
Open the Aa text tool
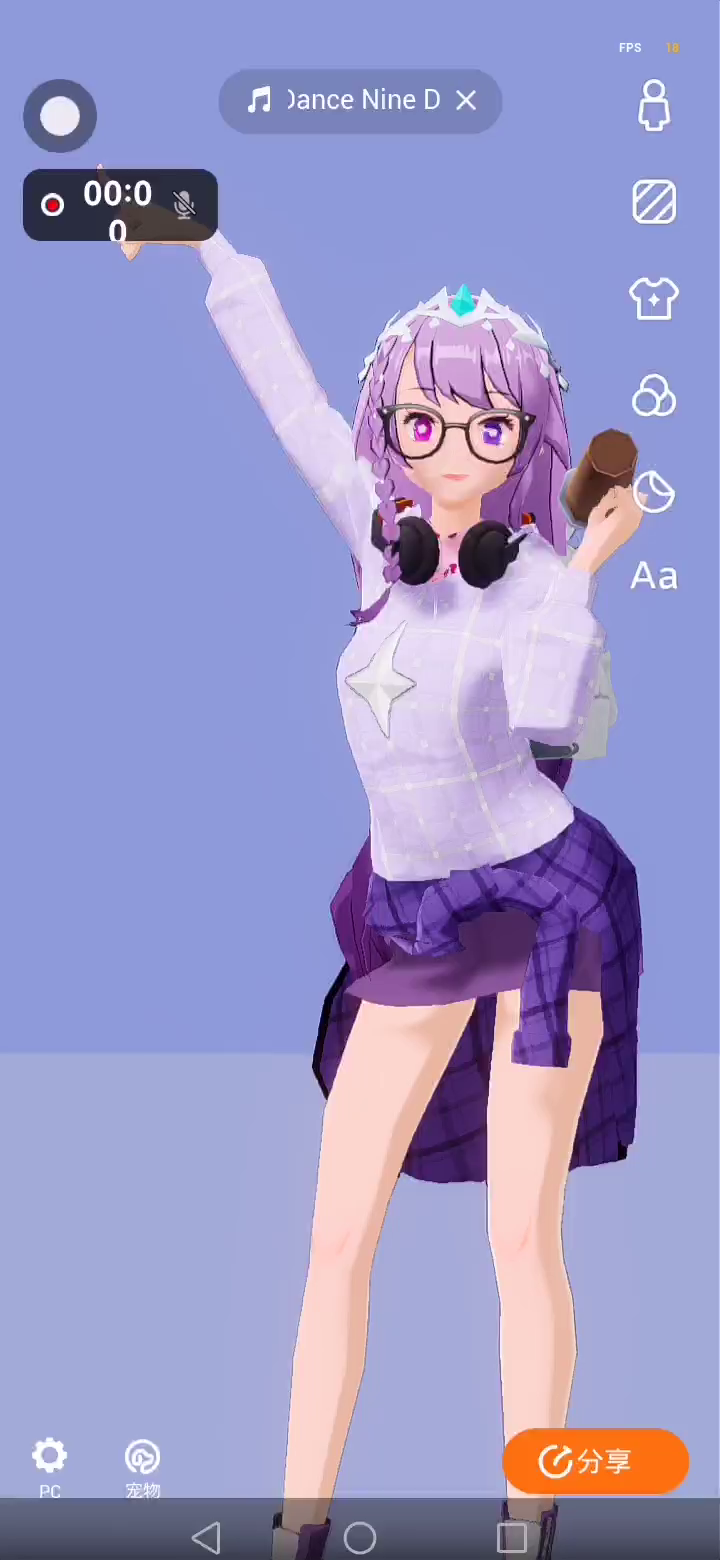click(654, 576)
